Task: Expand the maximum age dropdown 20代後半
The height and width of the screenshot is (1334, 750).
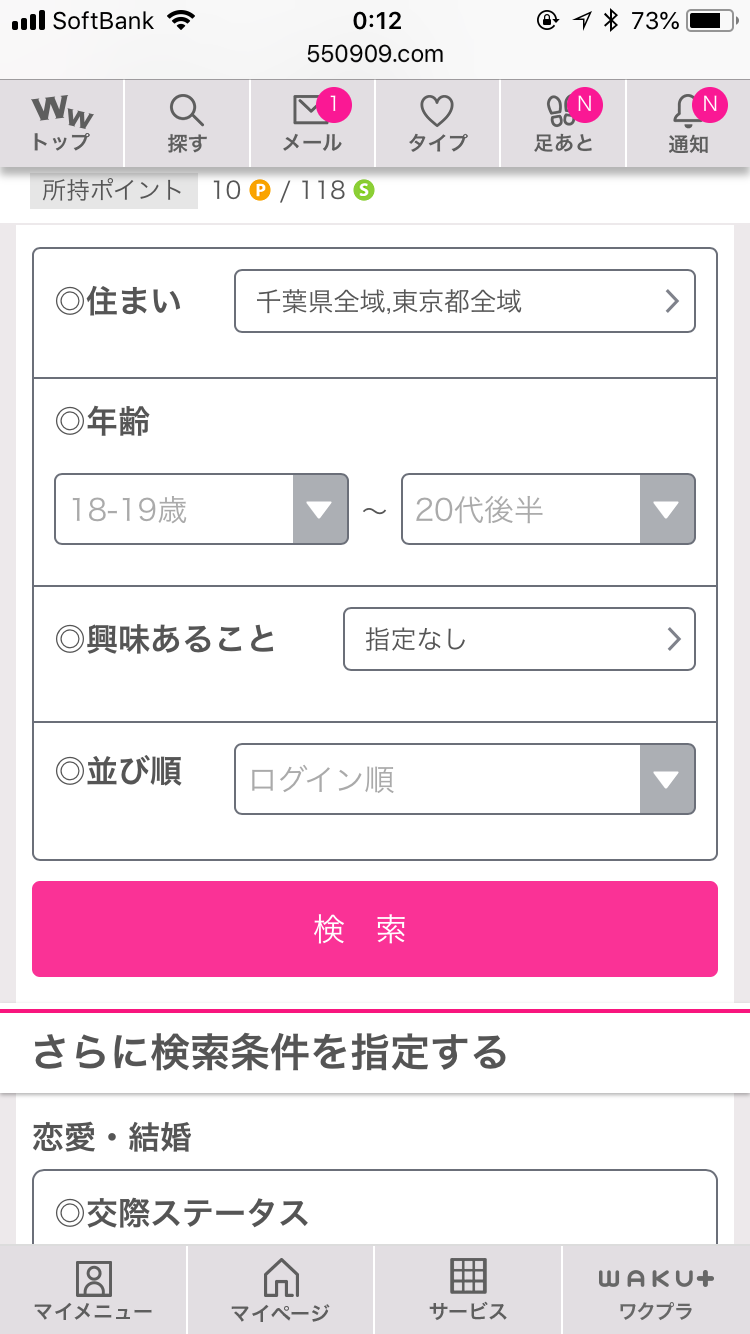Action: click(x=548, y=510)
